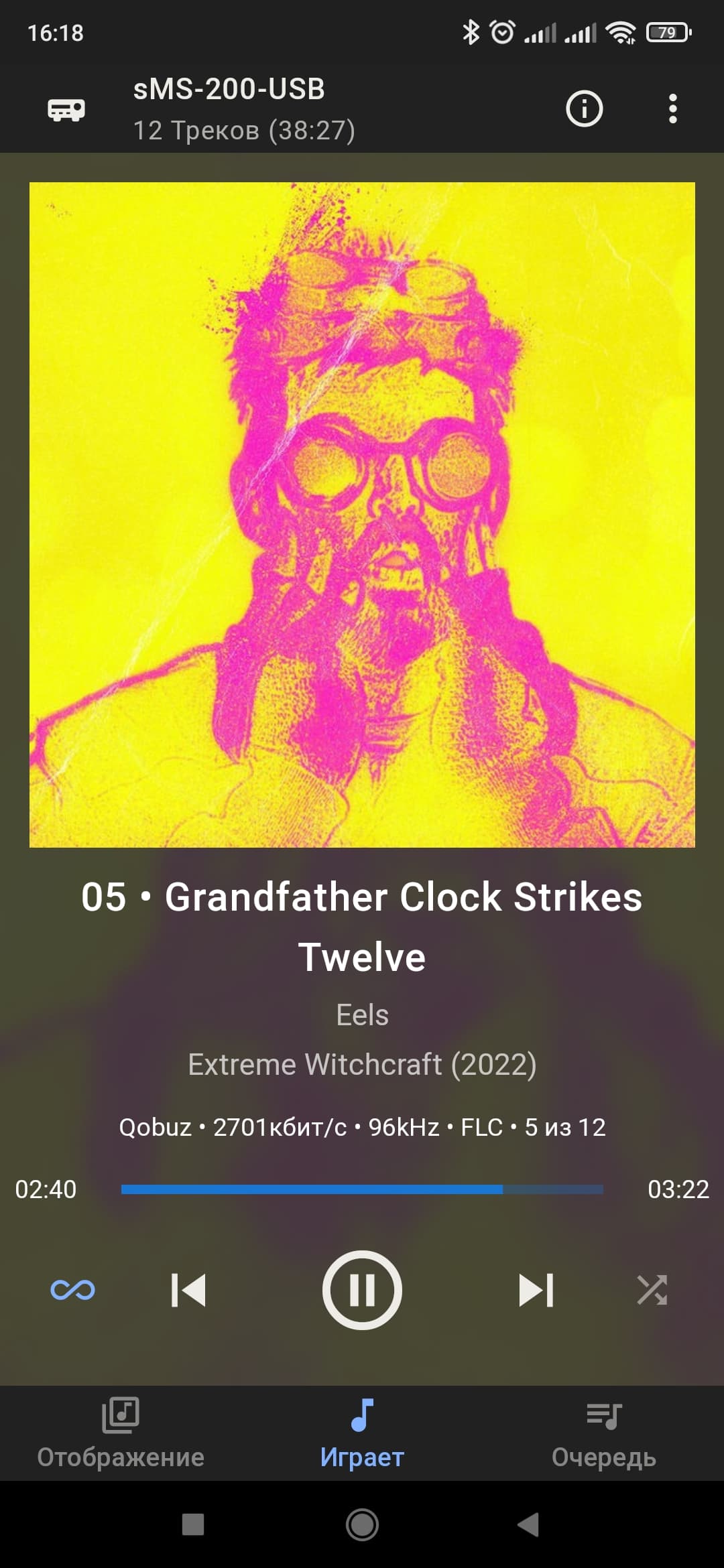Open the track info icon
724x1568 pixels.
click(x=584, y=109)
